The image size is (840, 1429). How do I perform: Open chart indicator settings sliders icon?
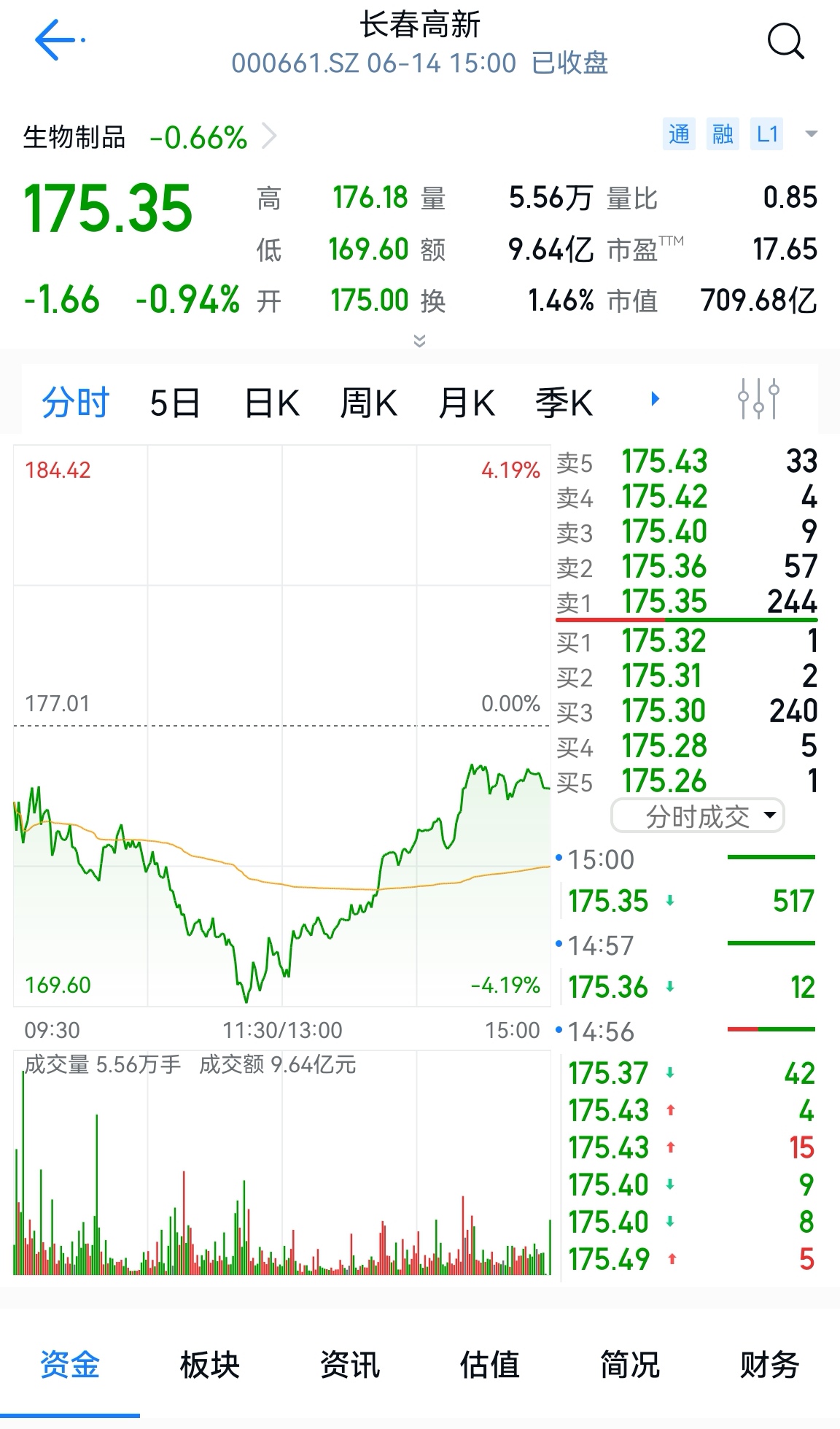[x=758, y=399]
